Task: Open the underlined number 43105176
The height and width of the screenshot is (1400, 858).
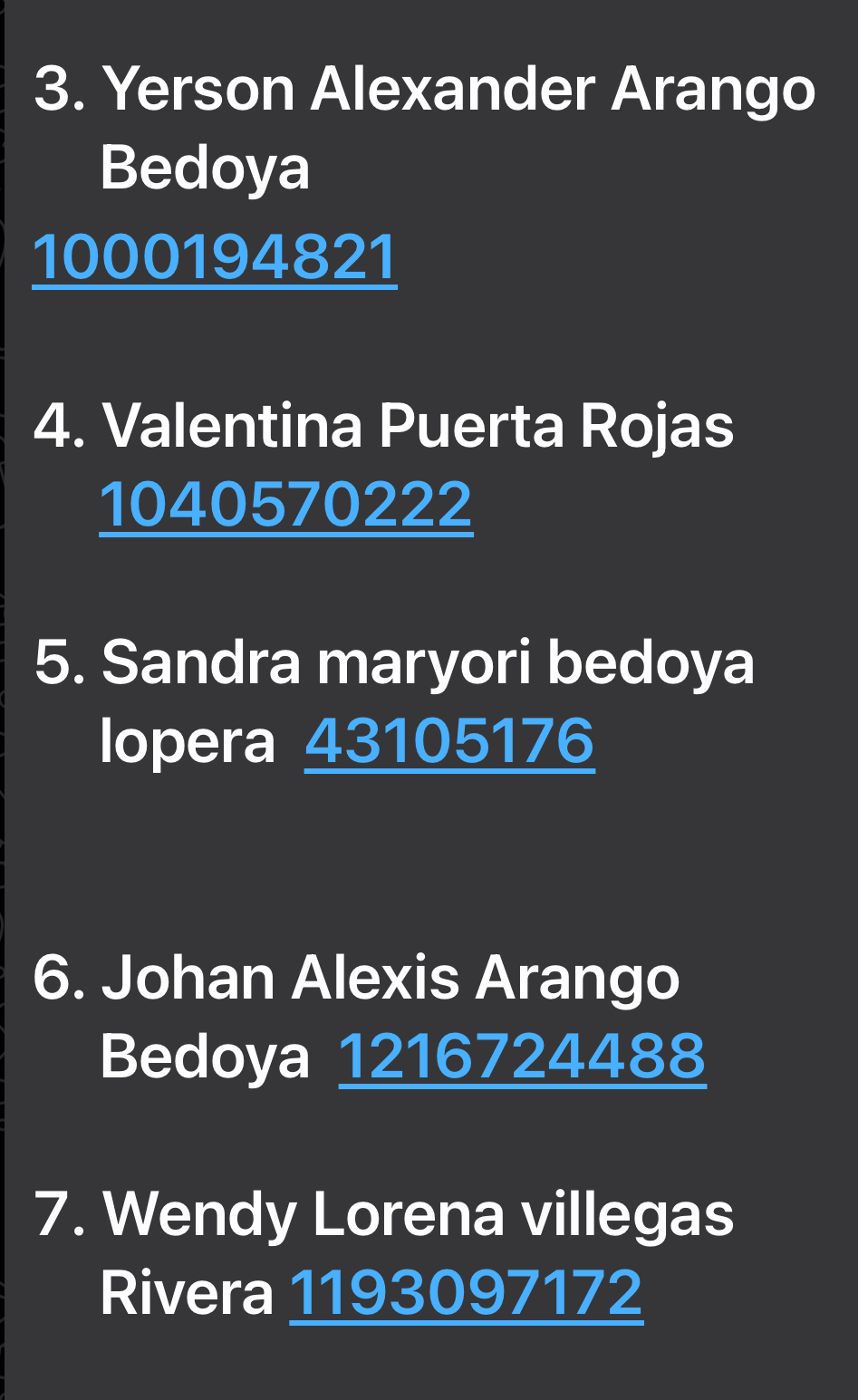Action: pyautogui.click(x=449, y=742)
